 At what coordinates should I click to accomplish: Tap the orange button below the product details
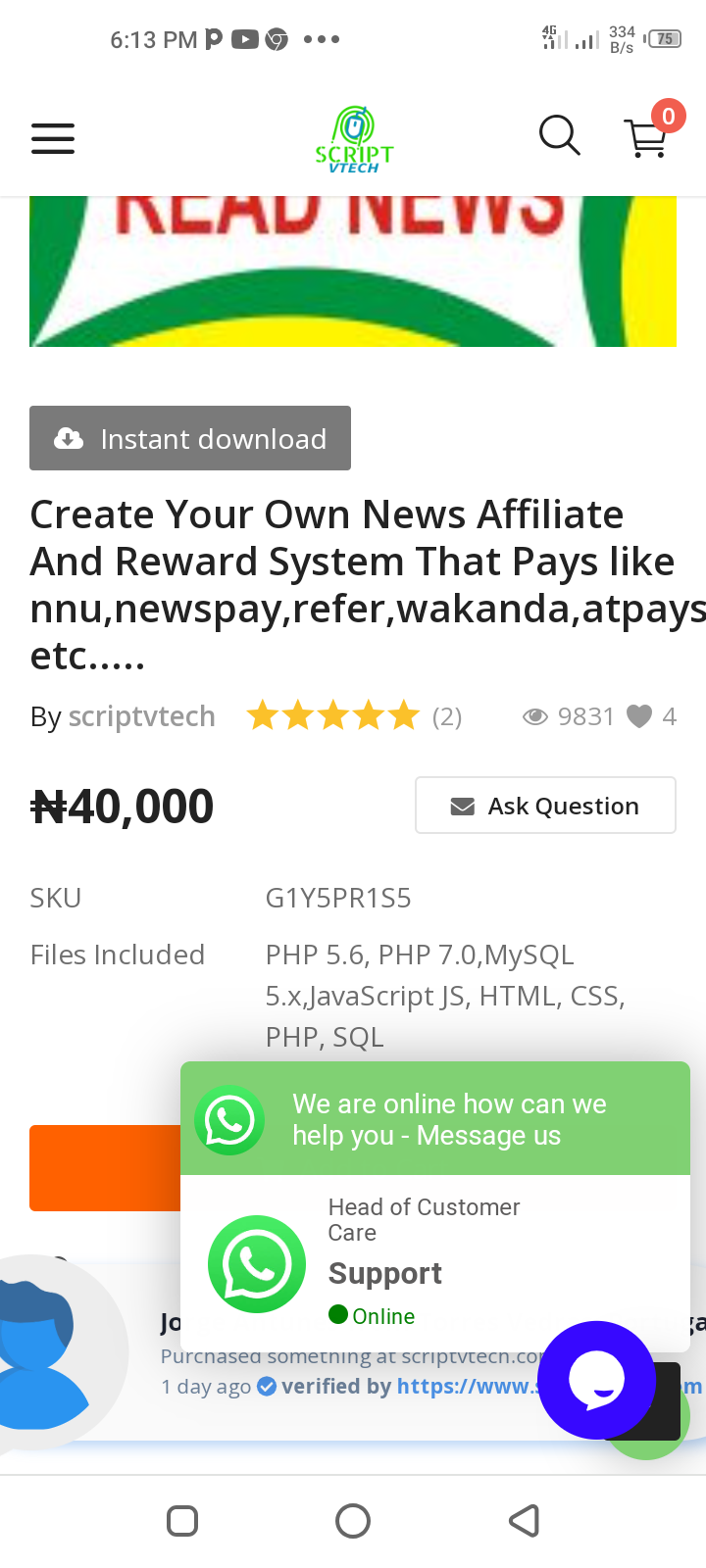click(105, 1168)
